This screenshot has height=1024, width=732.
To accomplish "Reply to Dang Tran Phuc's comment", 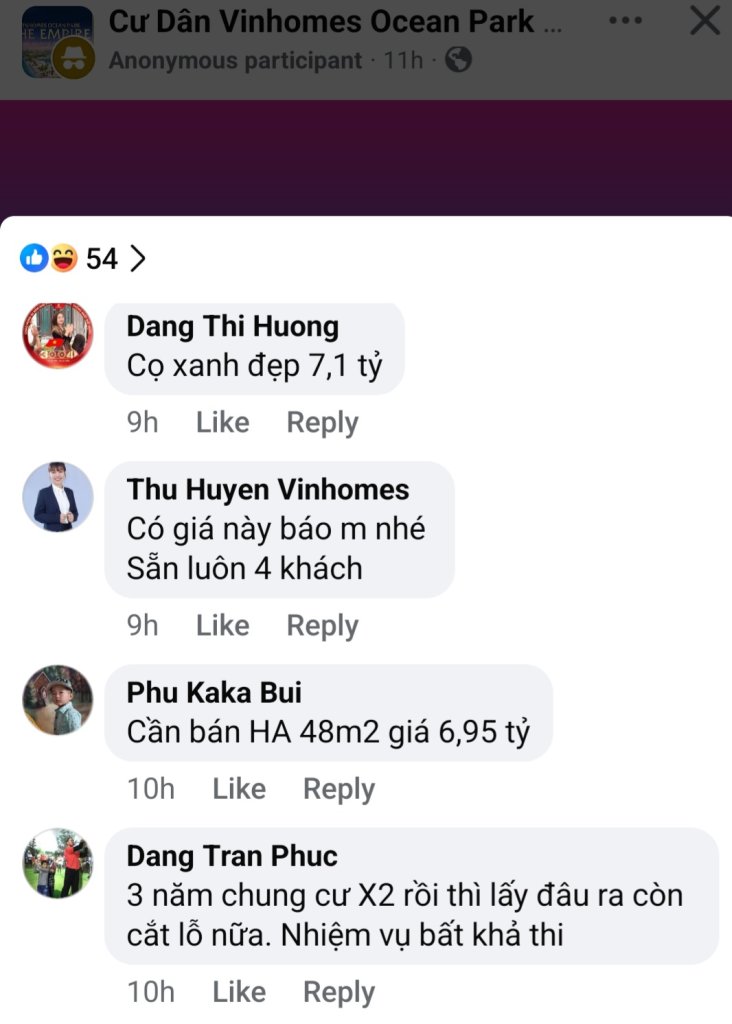I will [339, 992].
